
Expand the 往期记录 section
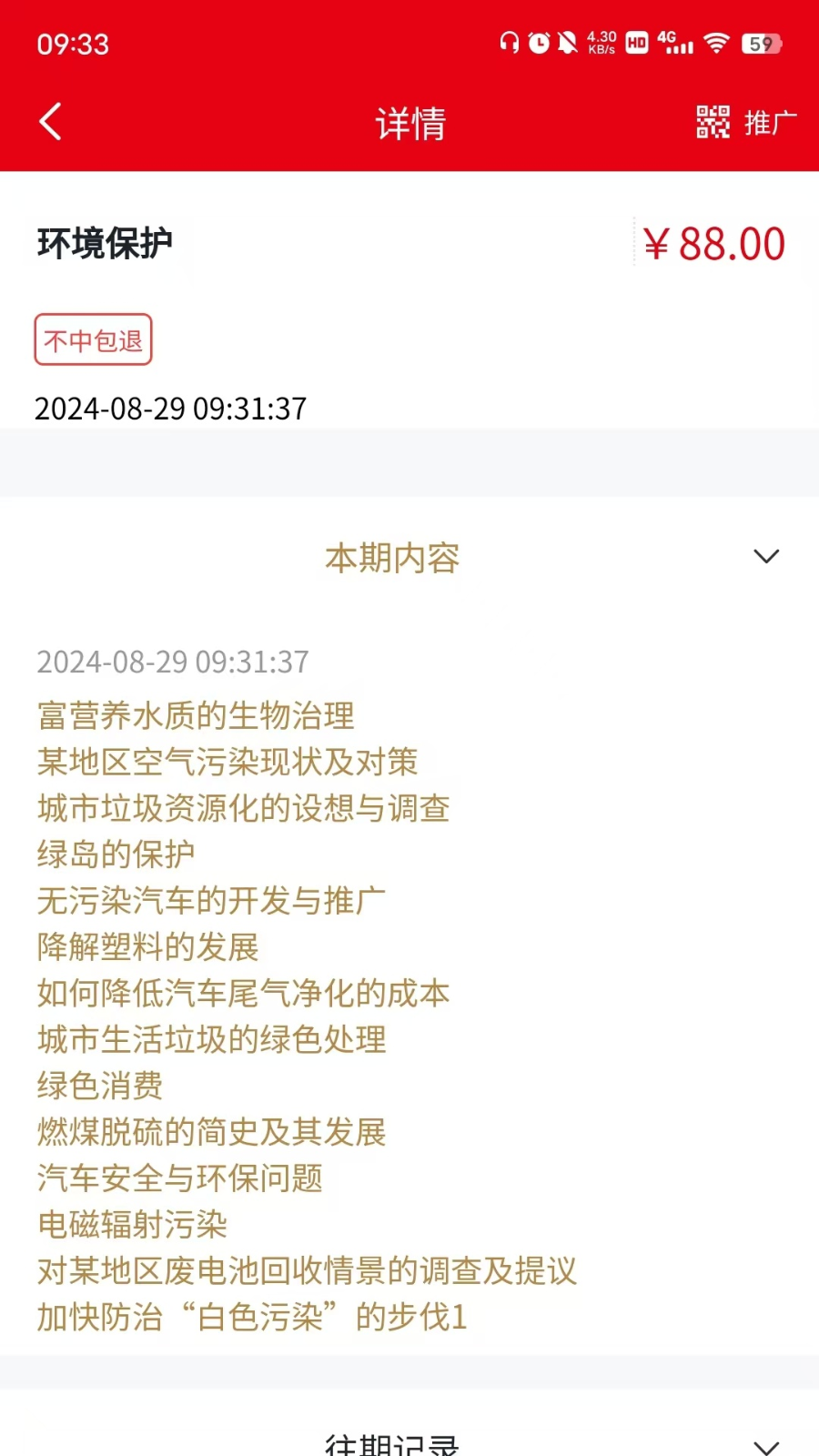(766, 1444)
